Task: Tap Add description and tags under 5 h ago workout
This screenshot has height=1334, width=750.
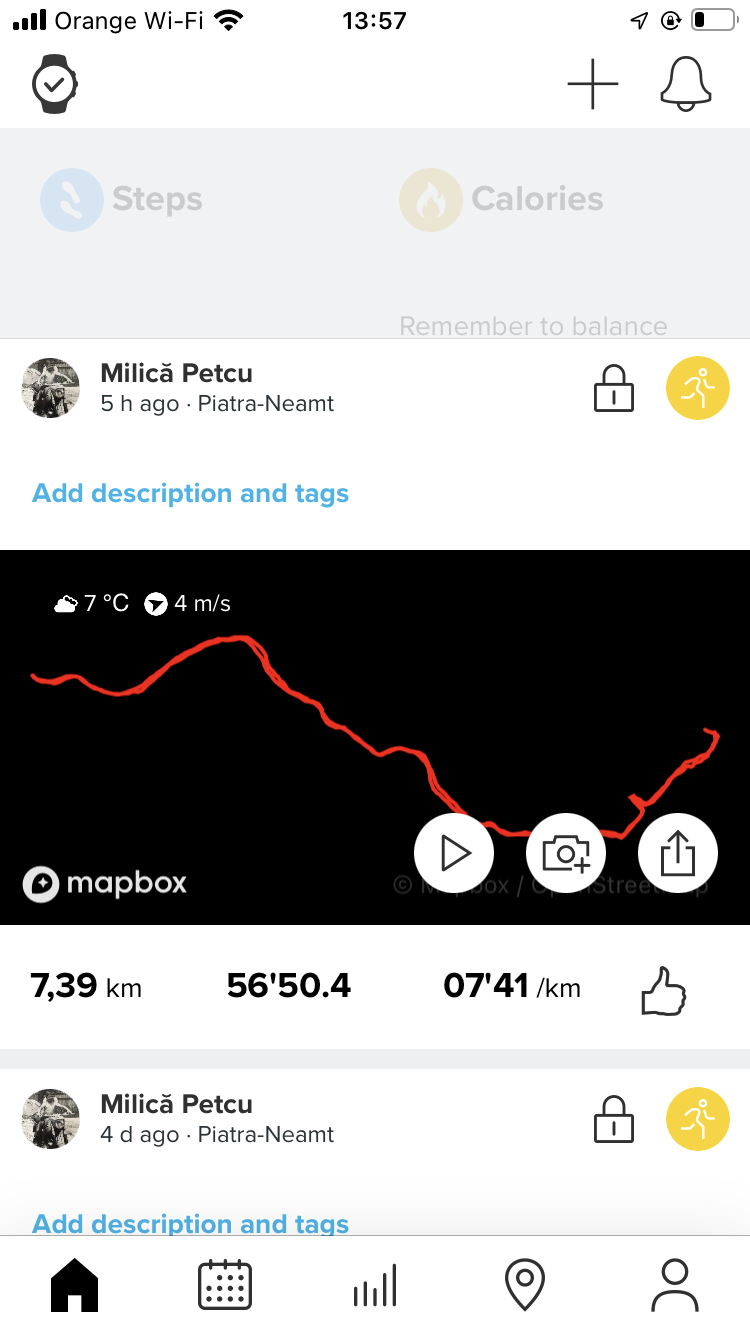Action: point(190,493)
